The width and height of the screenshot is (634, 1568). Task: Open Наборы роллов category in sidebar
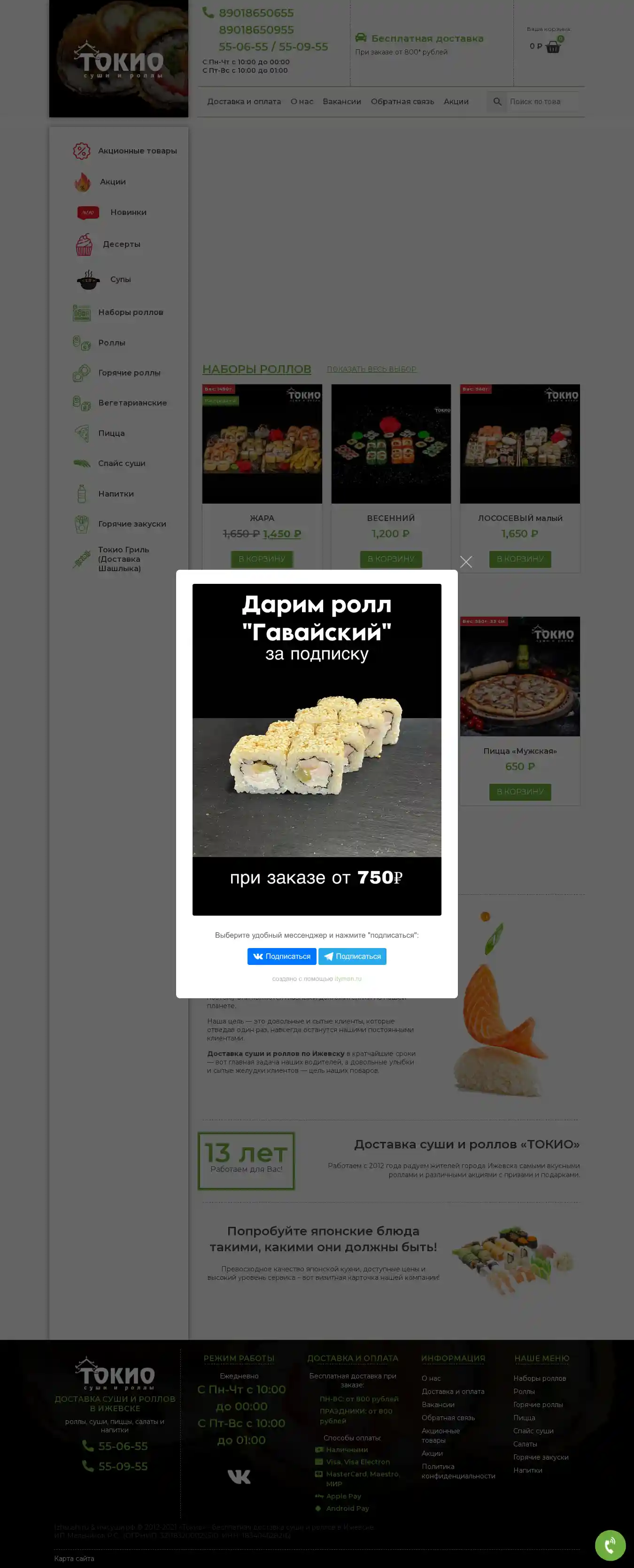(x=131, y=312)
